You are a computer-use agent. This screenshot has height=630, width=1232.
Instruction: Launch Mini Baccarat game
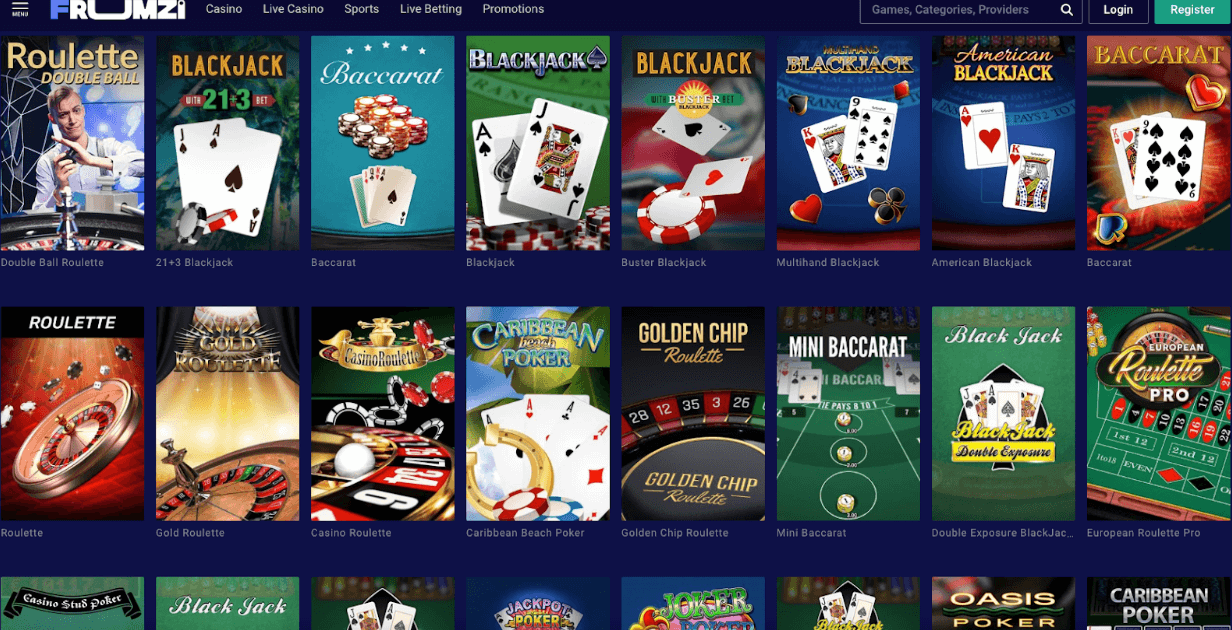point(848,413)
